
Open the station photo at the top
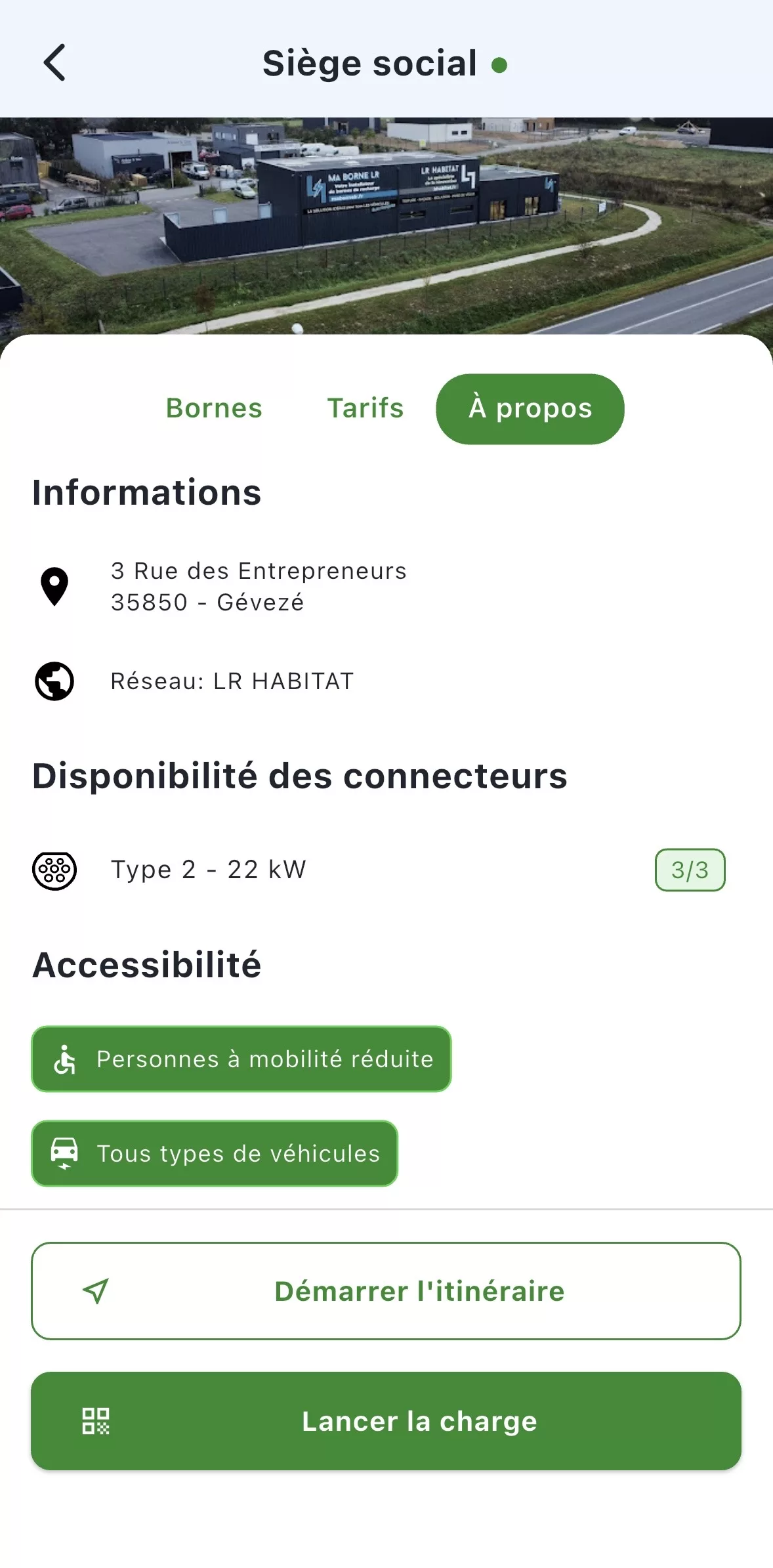386,223
